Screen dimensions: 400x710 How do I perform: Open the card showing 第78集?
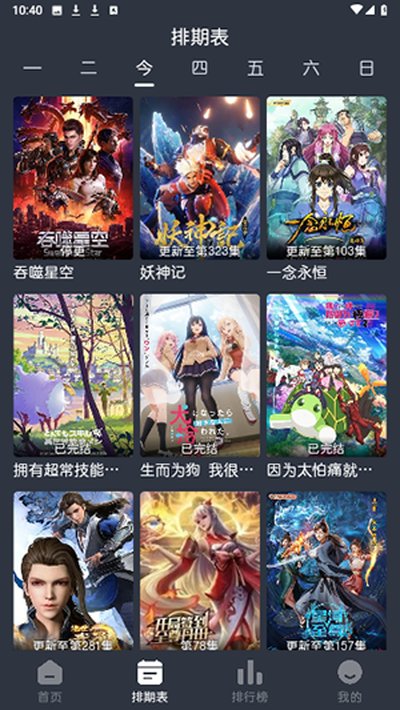click(x=200, y=571)
